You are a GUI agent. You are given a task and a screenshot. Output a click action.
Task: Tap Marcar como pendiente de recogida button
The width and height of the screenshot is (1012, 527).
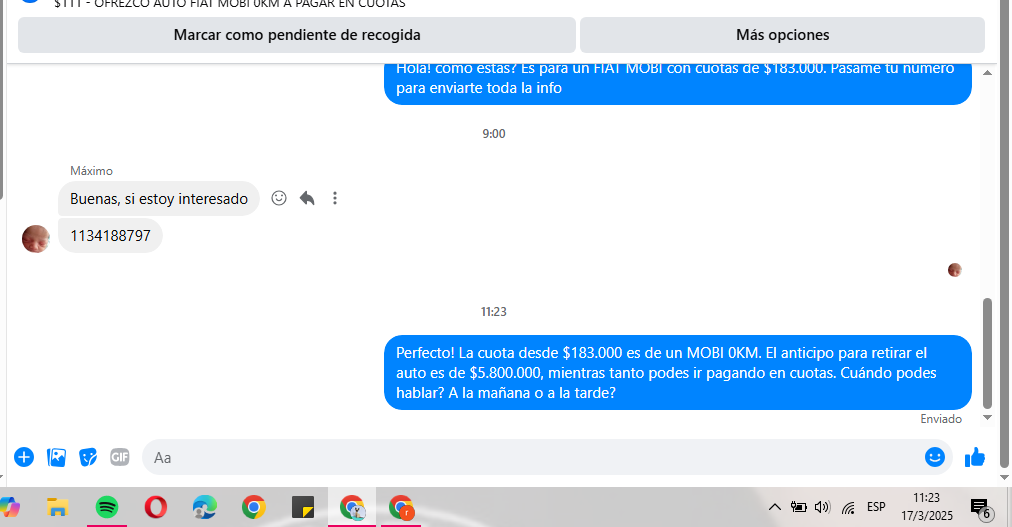point(297,35)
